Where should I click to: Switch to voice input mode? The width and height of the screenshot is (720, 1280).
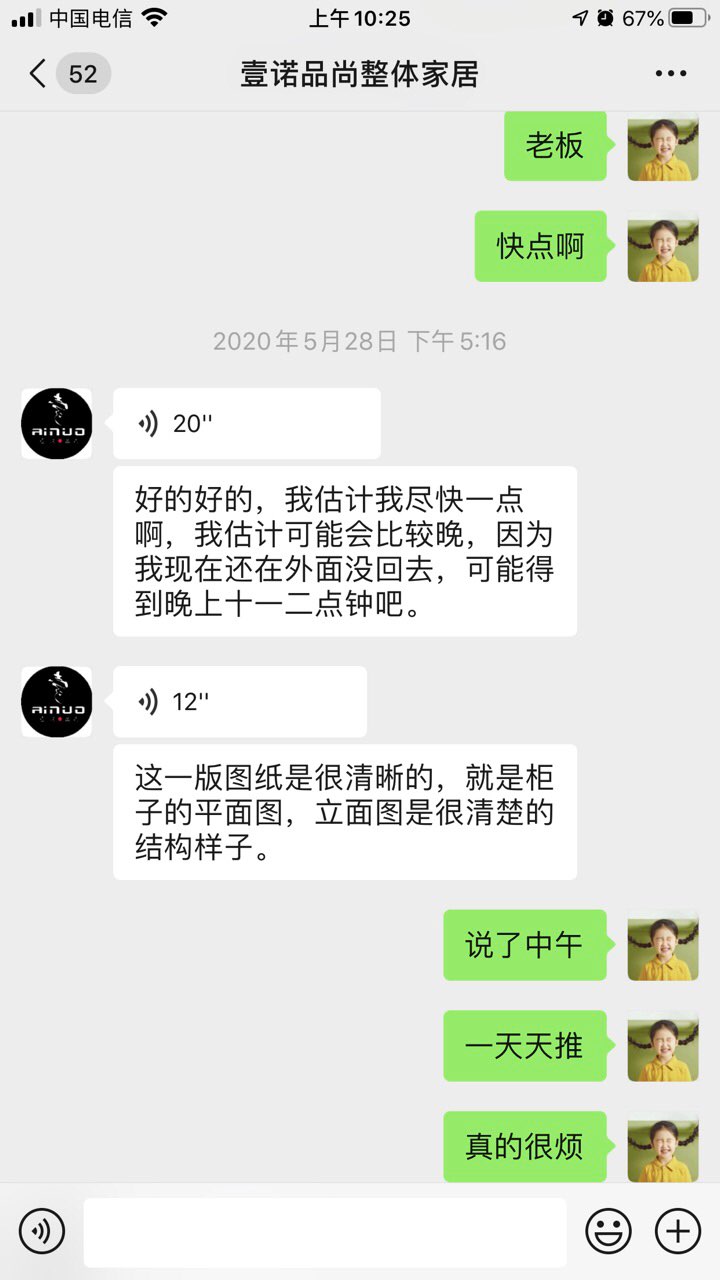42,1231
